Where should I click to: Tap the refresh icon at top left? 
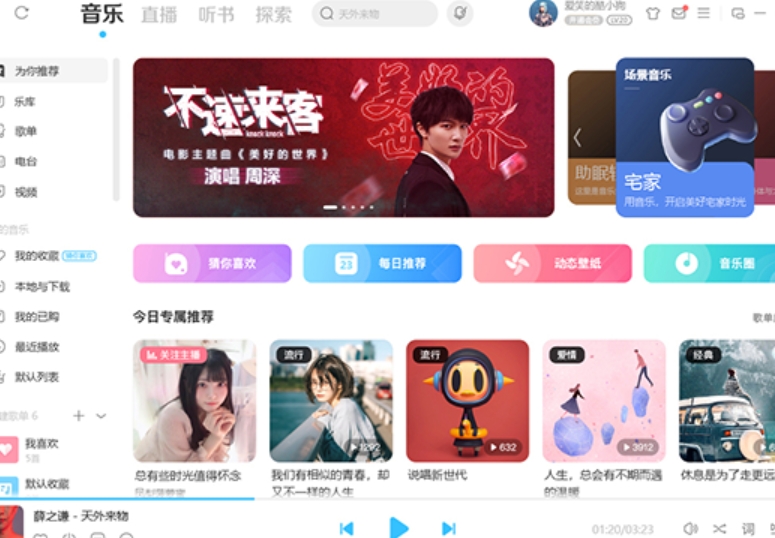coord(22,13)
